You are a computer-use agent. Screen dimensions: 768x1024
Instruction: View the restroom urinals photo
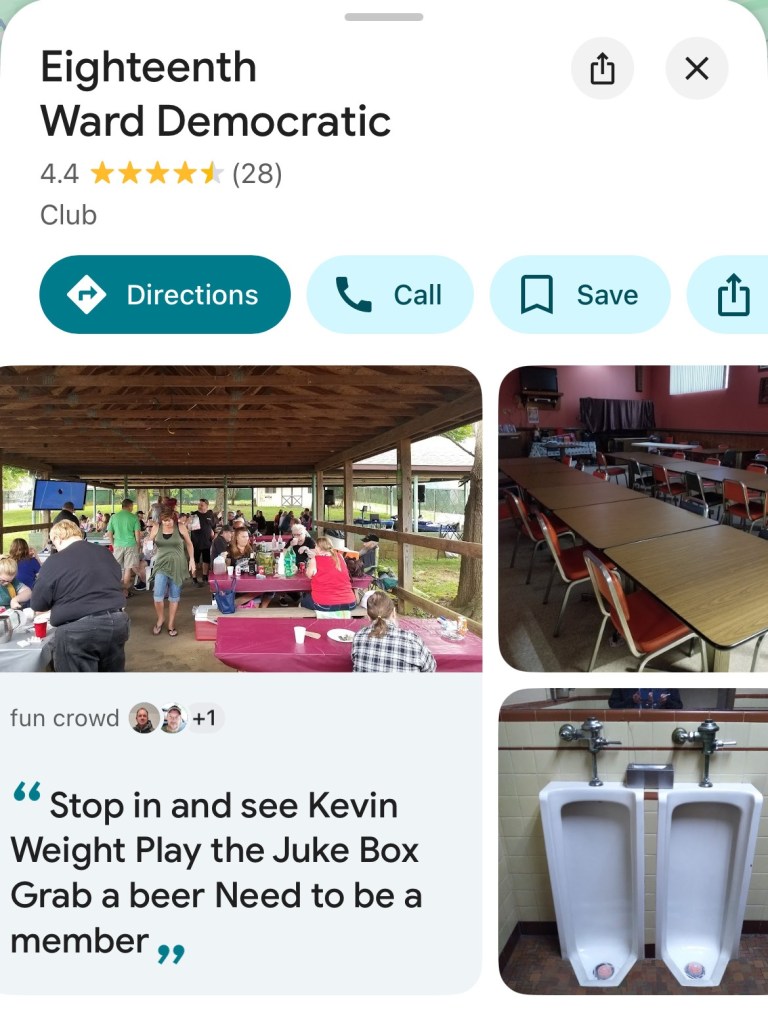[633, 840]
